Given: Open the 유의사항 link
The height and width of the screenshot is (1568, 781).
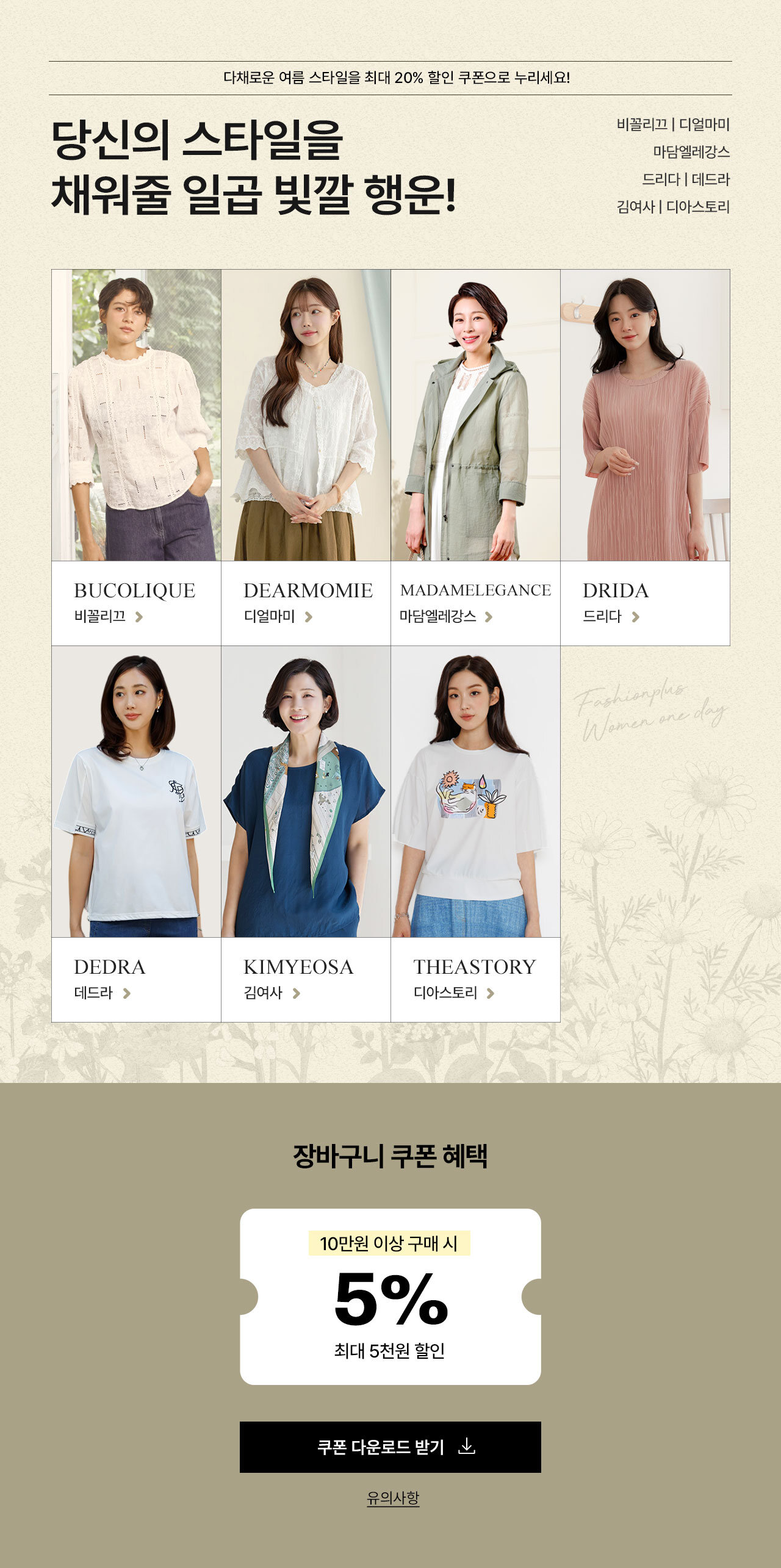Looking at the screenshot, I should (393, 1498).
